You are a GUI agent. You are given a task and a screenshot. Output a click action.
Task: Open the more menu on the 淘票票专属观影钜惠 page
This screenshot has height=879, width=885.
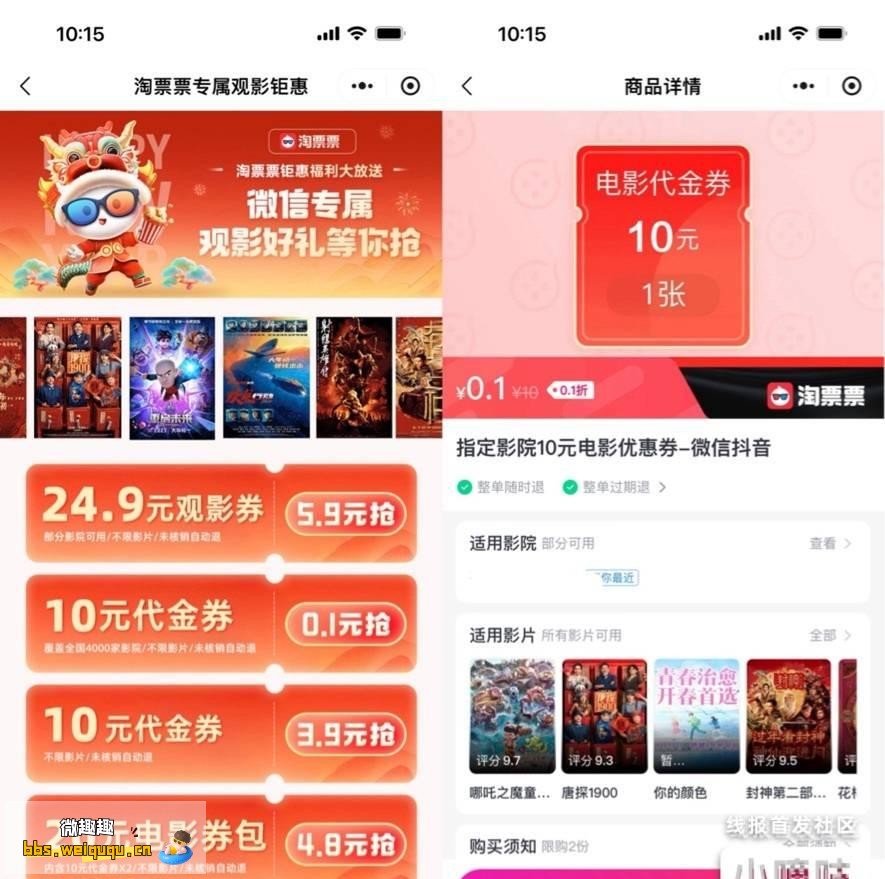tap(362, 87)
